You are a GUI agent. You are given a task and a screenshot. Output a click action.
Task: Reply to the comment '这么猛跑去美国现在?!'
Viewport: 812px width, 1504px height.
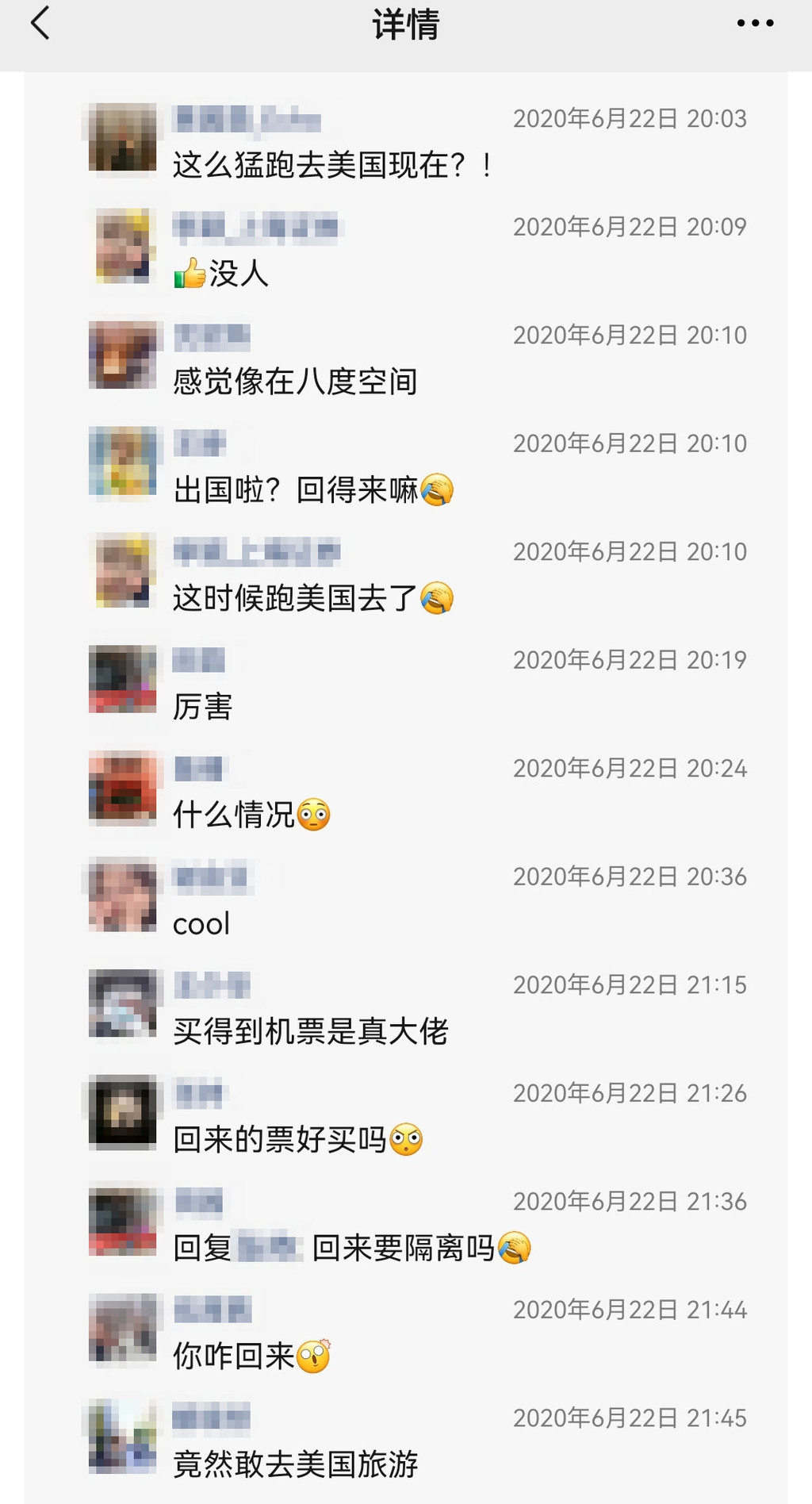333,166
